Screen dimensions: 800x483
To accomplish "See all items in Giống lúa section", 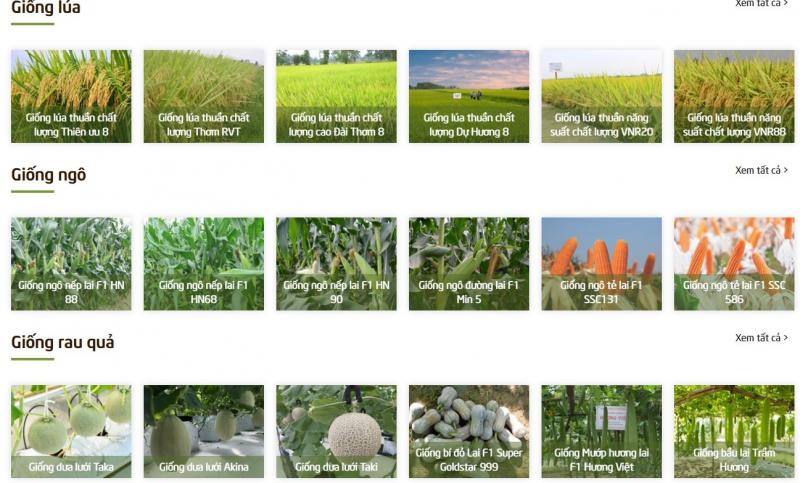I will point(761,4).
